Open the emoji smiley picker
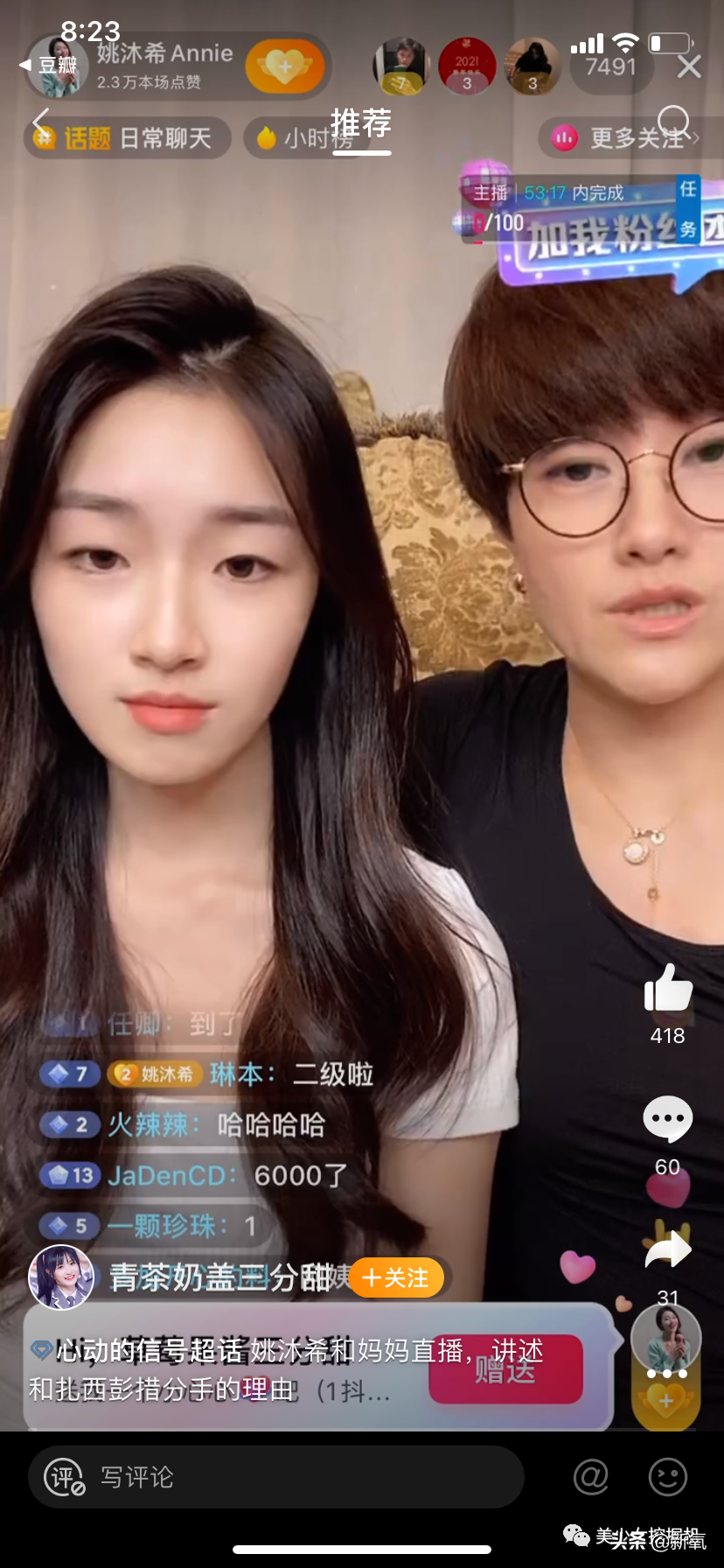 (668, 1477)
